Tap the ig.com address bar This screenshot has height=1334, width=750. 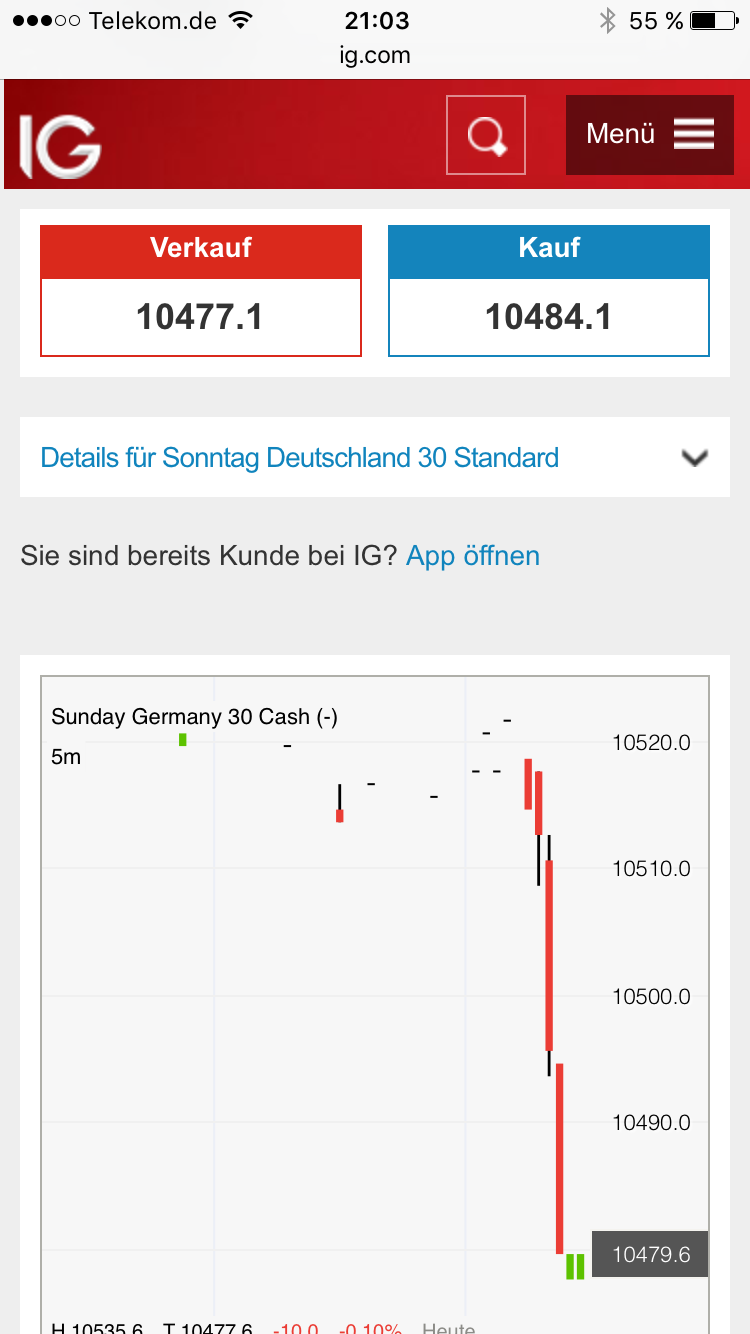pyautogui.click(x=375, y=56)
